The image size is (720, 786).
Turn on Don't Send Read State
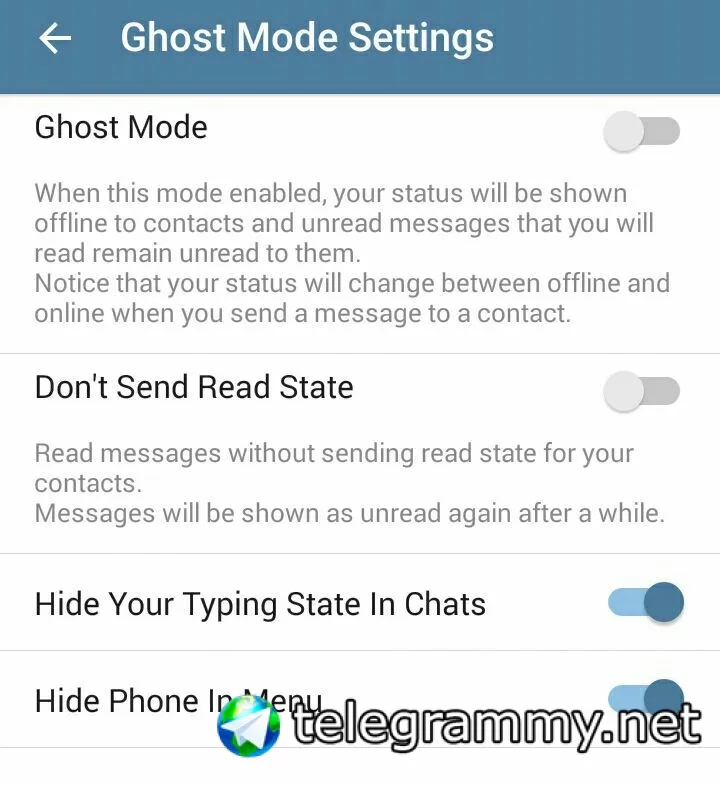point(642,391)
